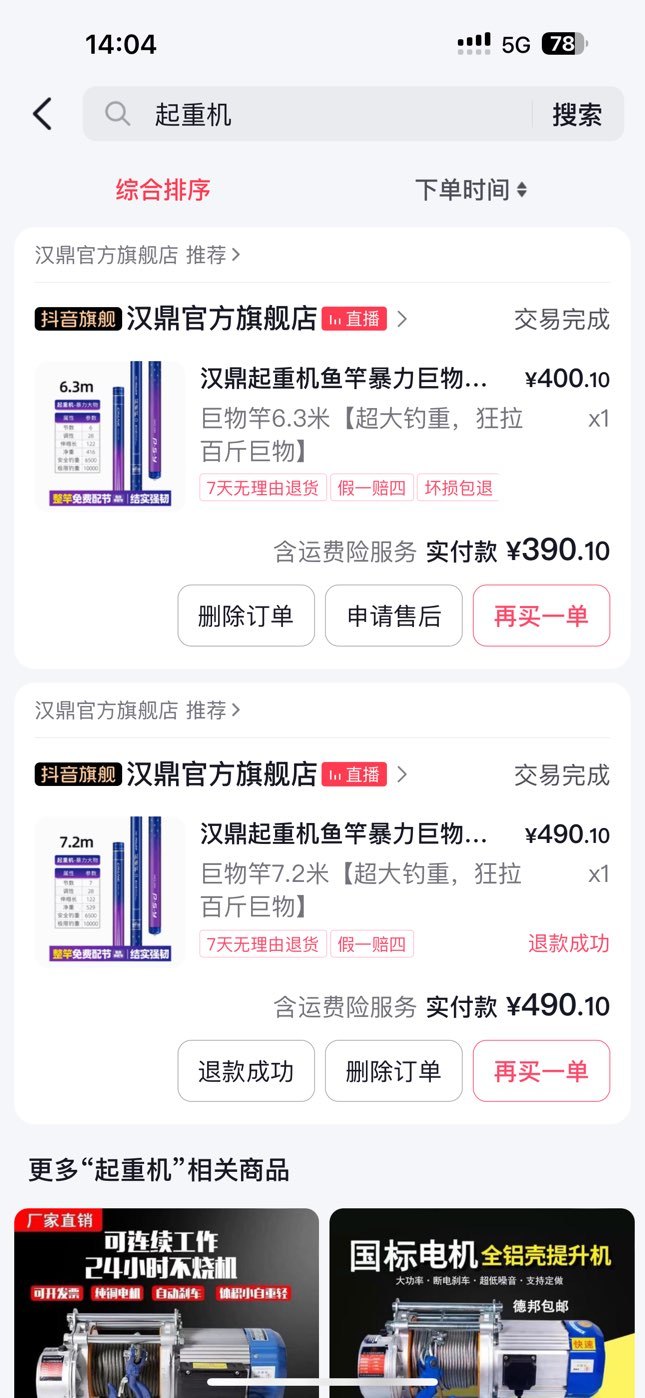
Task: Rebuy the 7.2米 fishing rod
Action: 541,1071
